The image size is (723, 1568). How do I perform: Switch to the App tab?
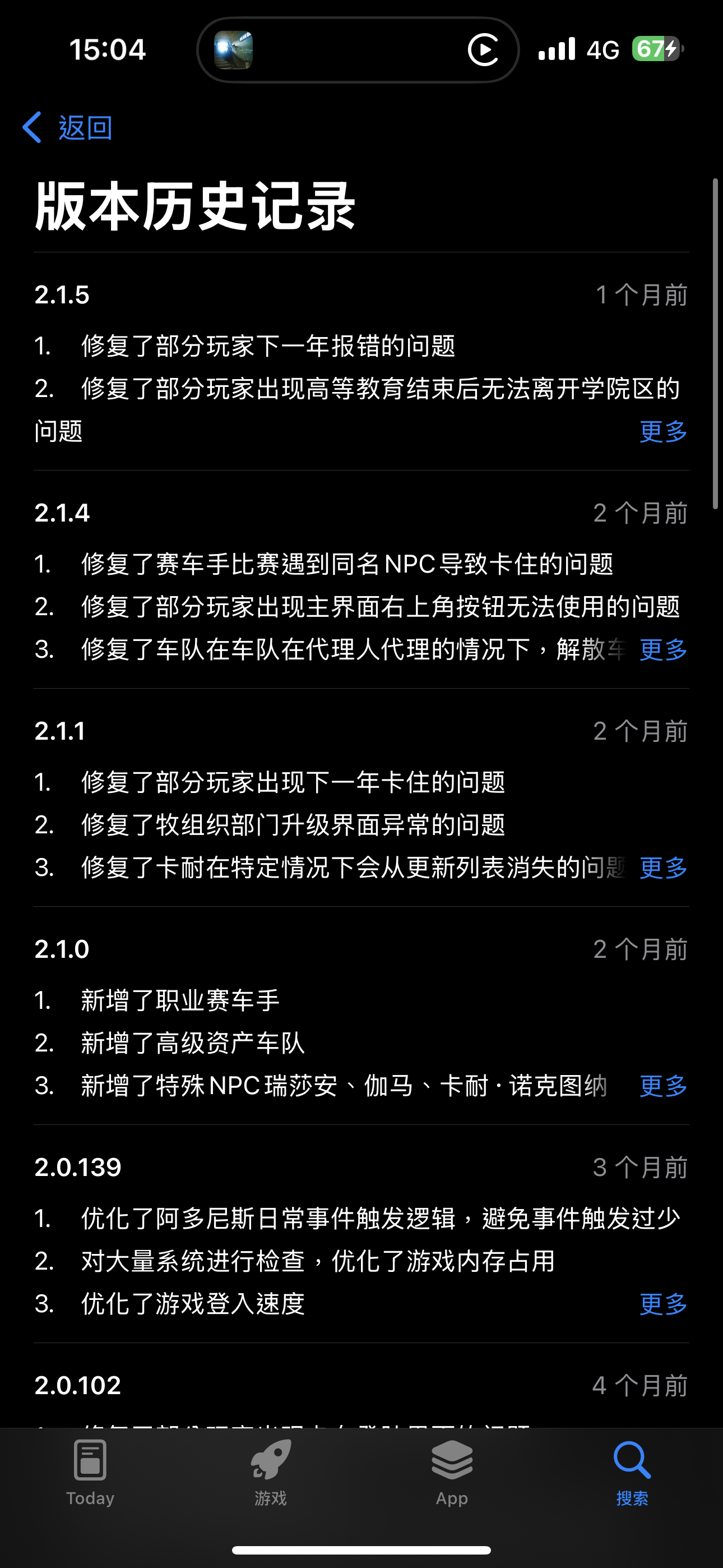tap(452, 1472)
